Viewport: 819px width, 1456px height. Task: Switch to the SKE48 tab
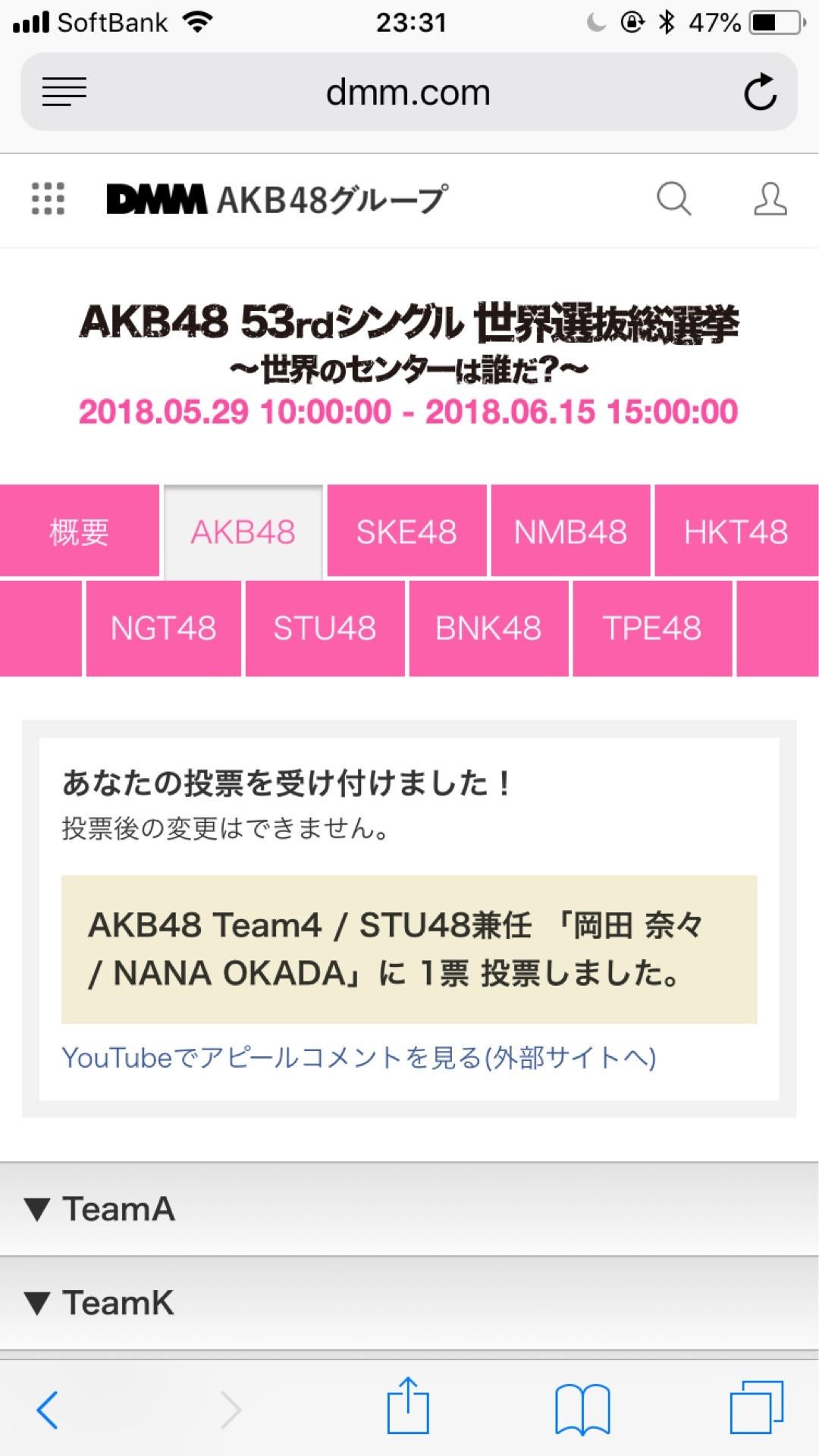point(406,532)
